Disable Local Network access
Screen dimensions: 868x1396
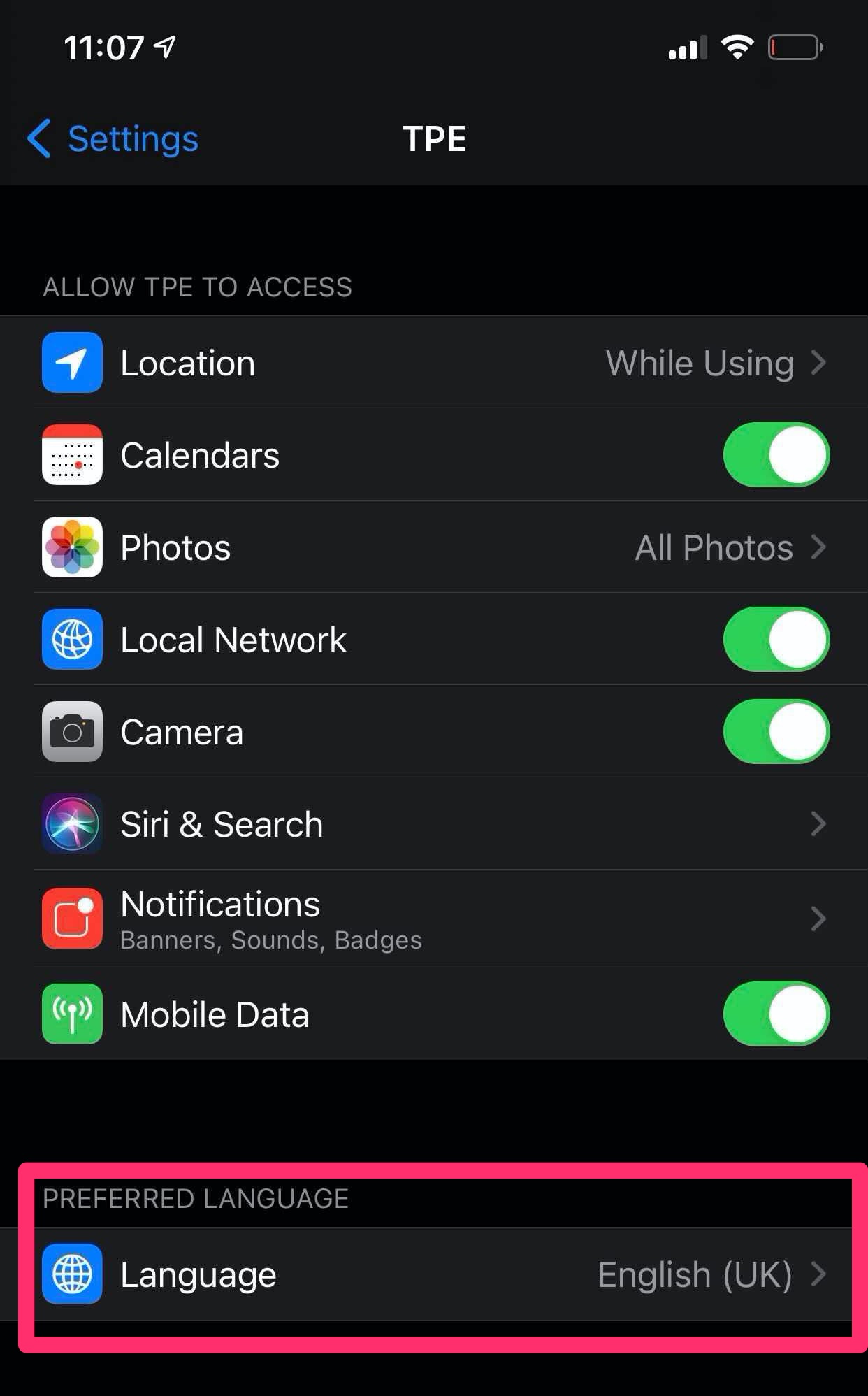[776, 639]
